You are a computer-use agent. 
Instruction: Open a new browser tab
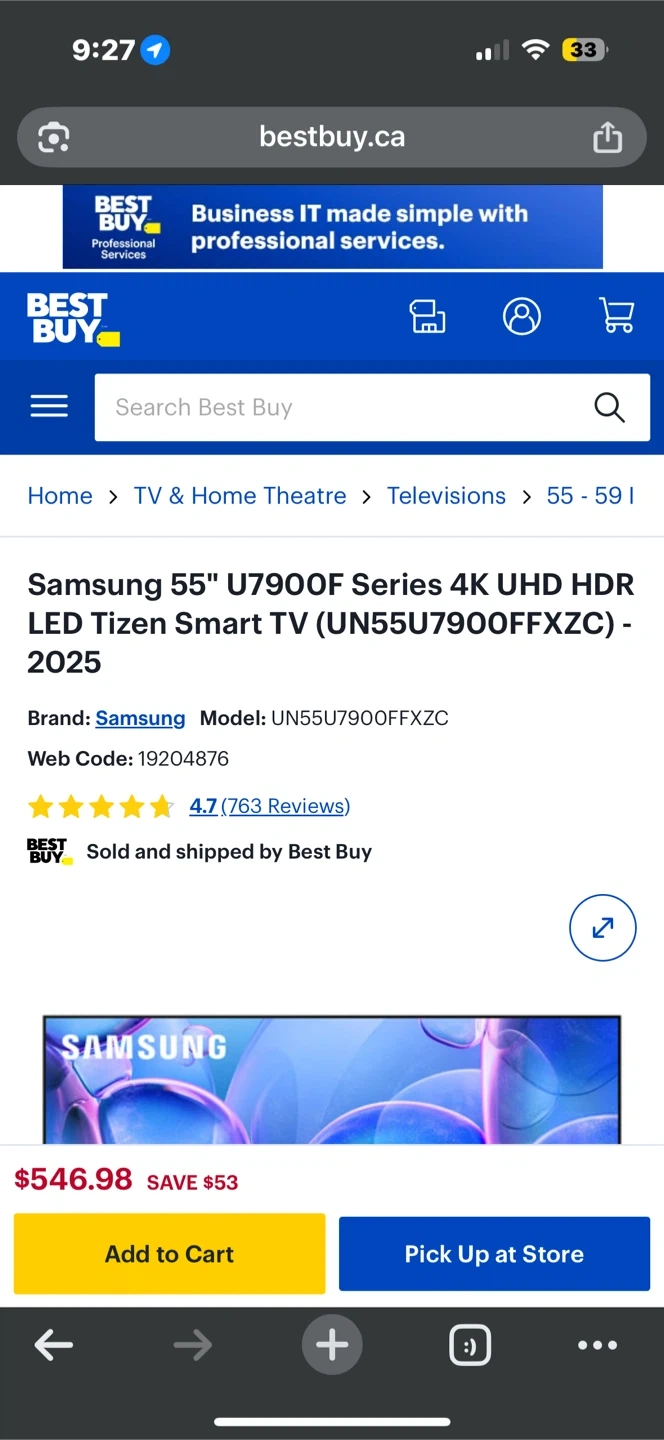pyautogui.click(x=332, y=1345)
